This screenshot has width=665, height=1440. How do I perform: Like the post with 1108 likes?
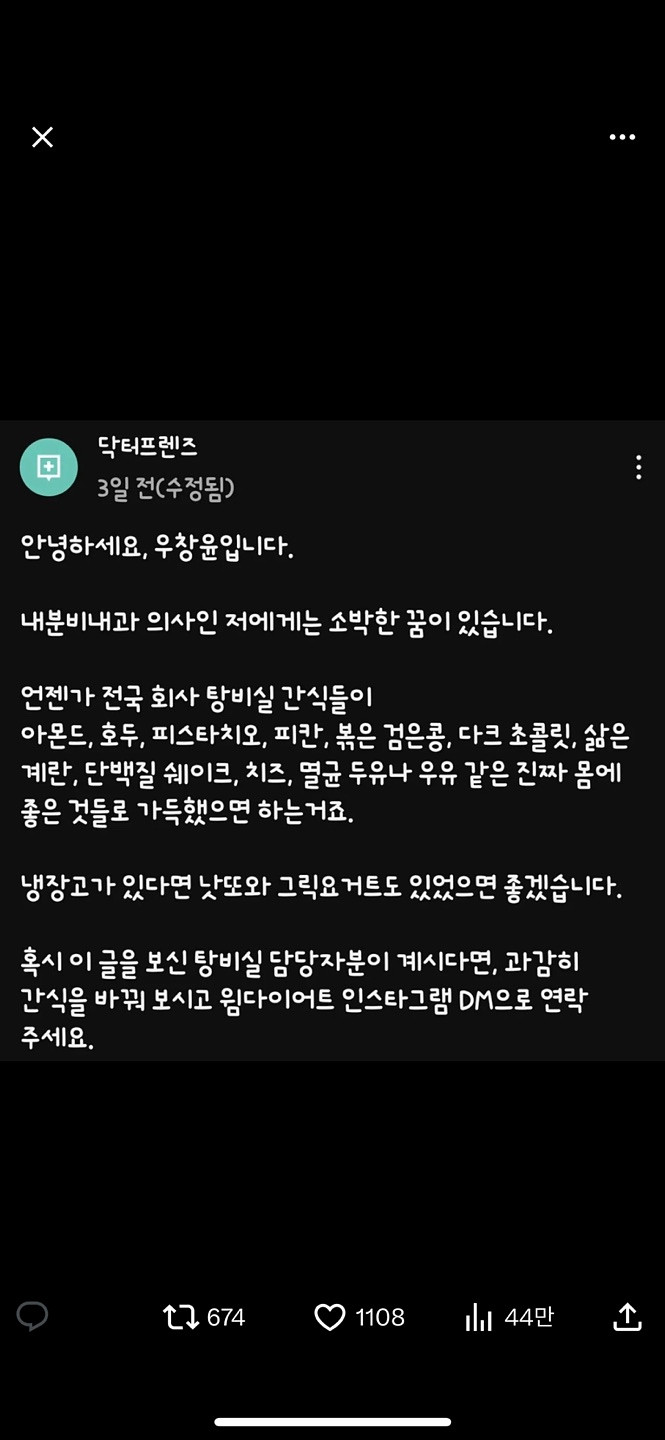click(x=330, y=1318)
